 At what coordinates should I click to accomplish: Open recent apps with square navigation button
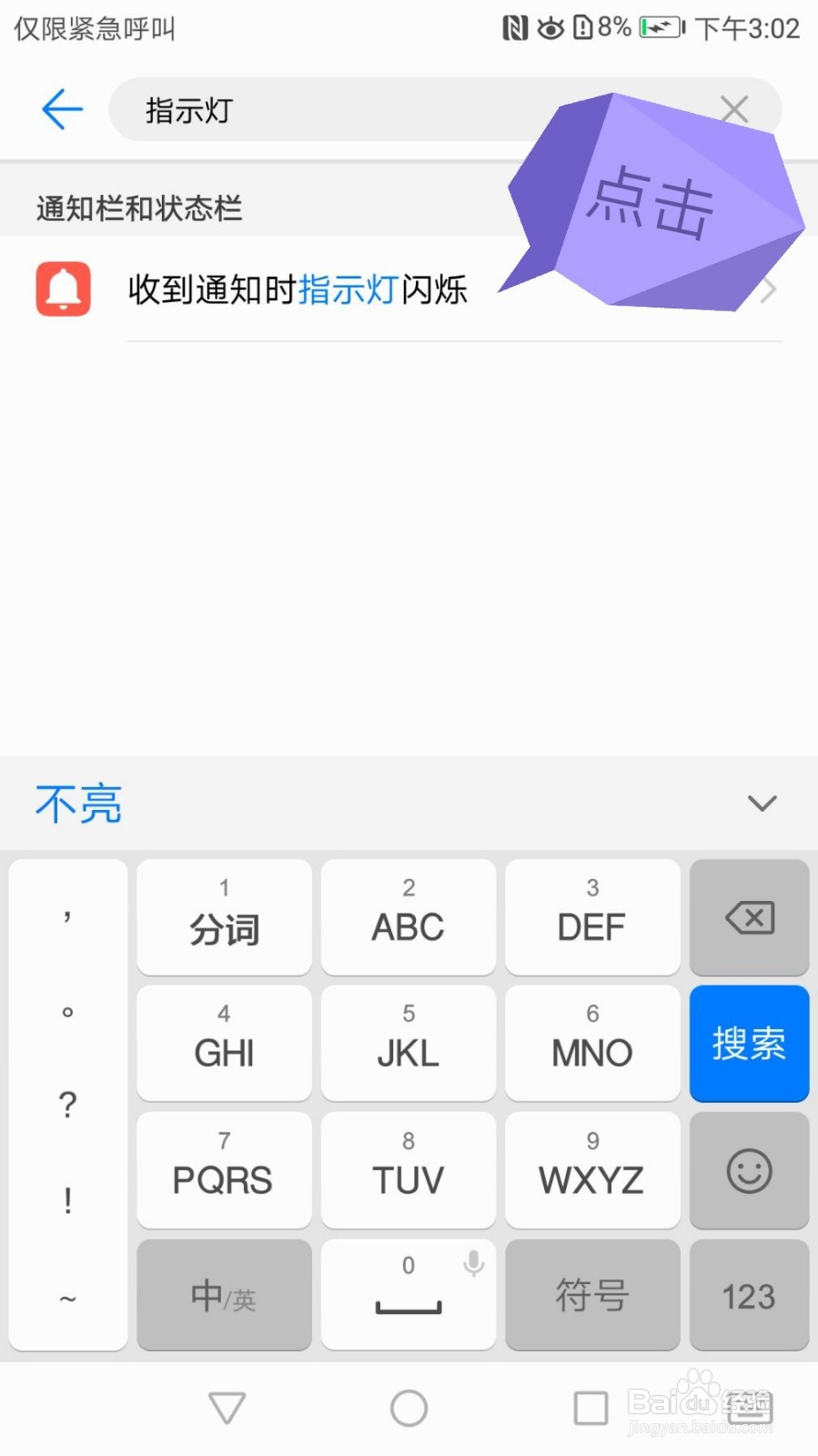[x=591, y=1406]
